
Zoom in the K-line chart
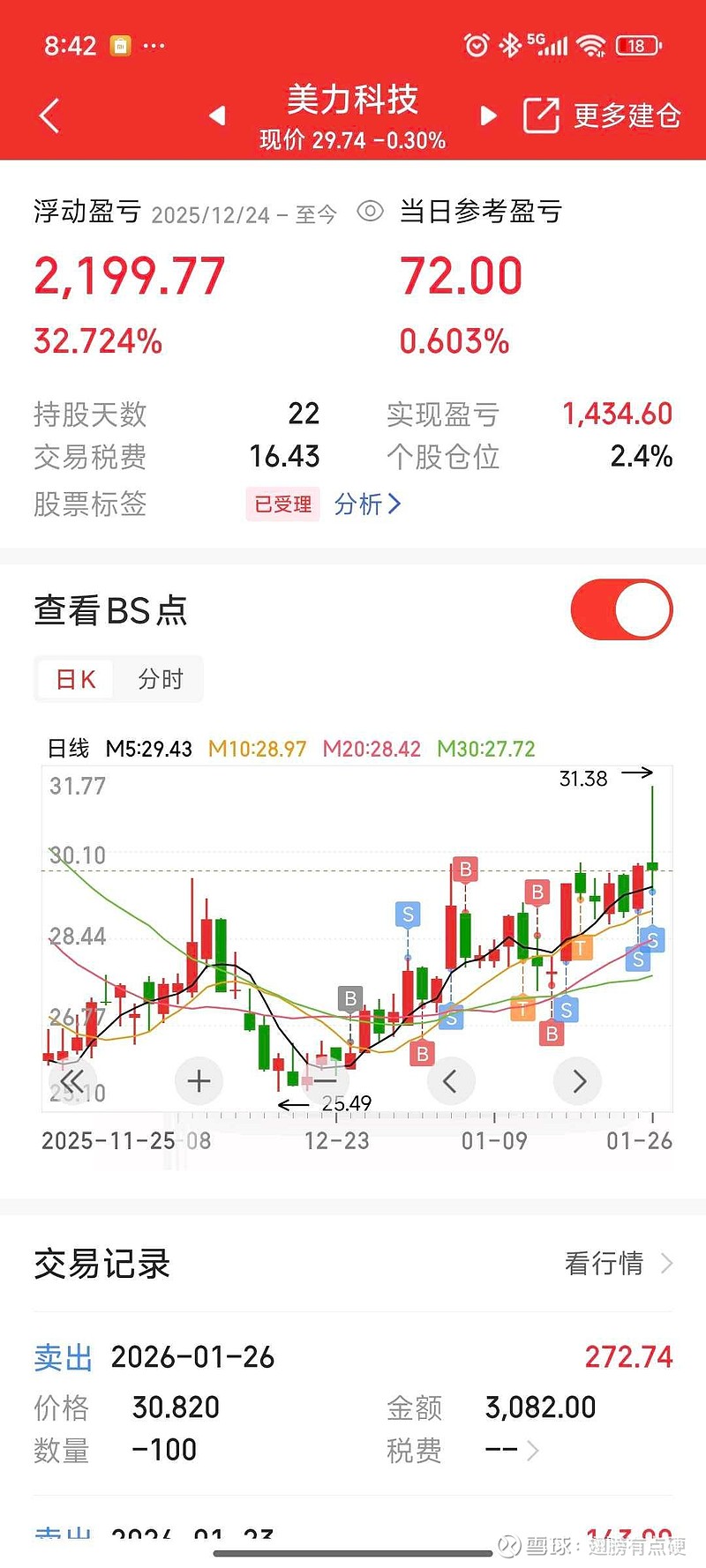(199, 1080)
